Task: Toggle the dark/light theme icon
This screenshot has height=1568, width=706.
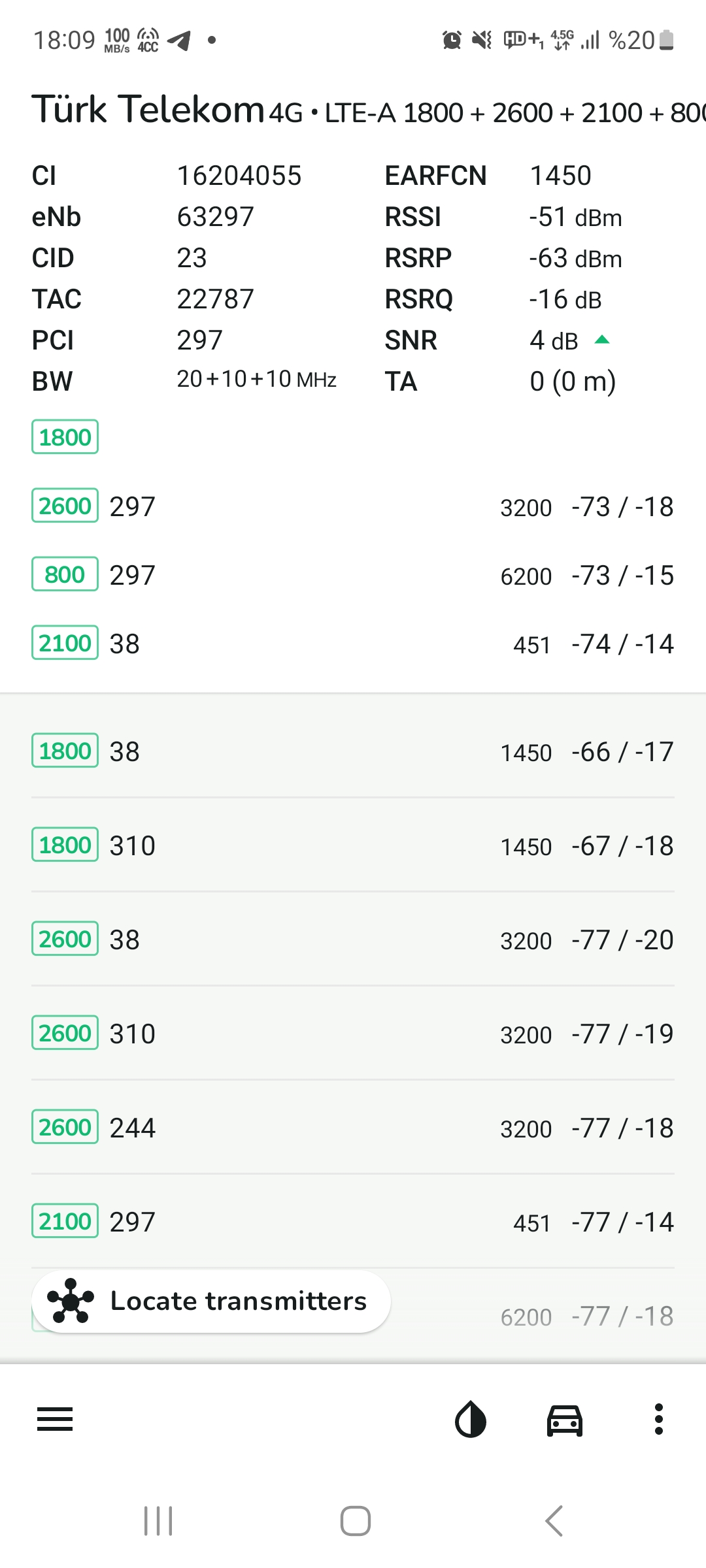Action: coord(471,1419)
